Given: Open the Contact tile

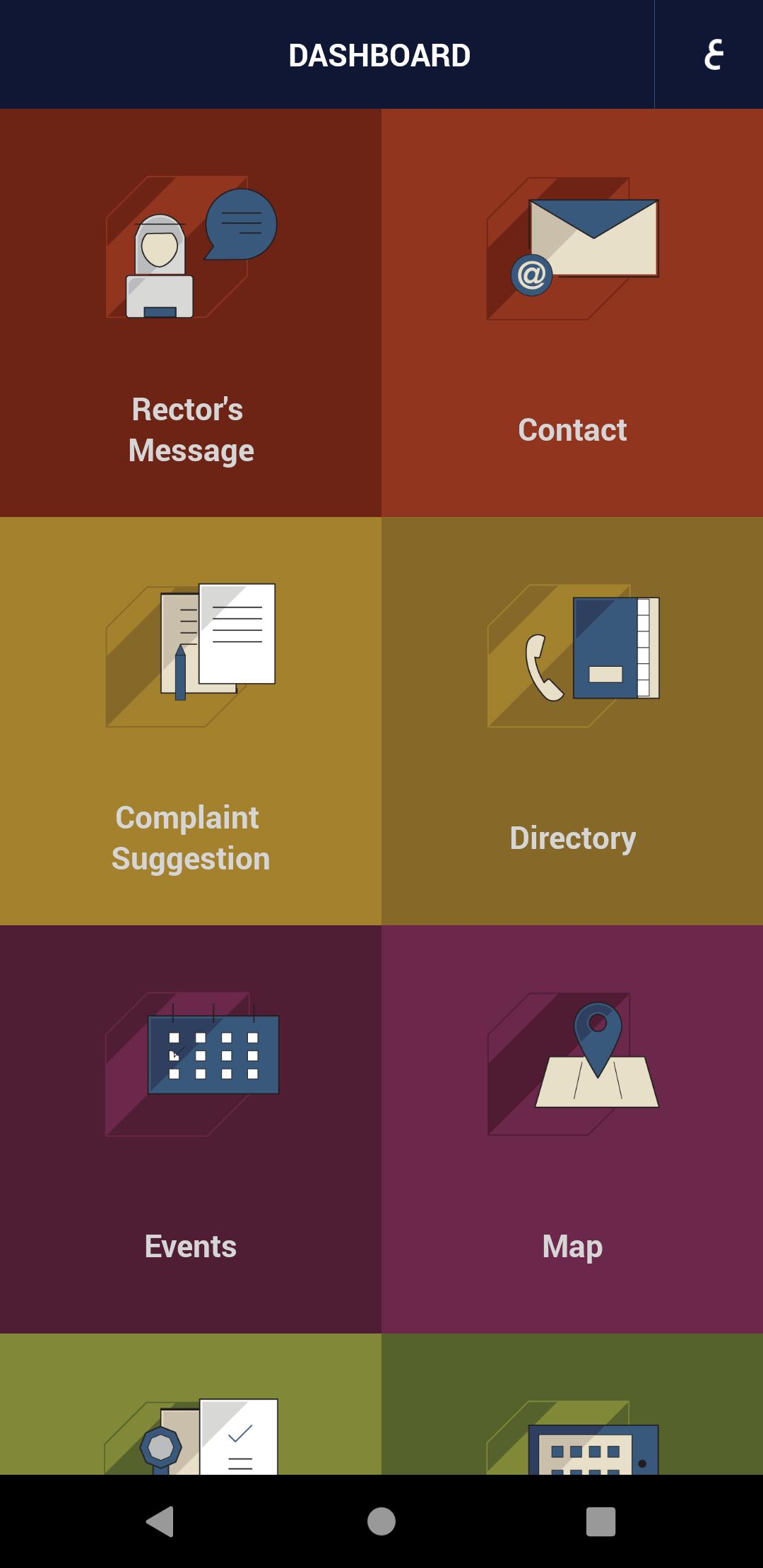Looking at the screenshot, I should pos(572,313).
